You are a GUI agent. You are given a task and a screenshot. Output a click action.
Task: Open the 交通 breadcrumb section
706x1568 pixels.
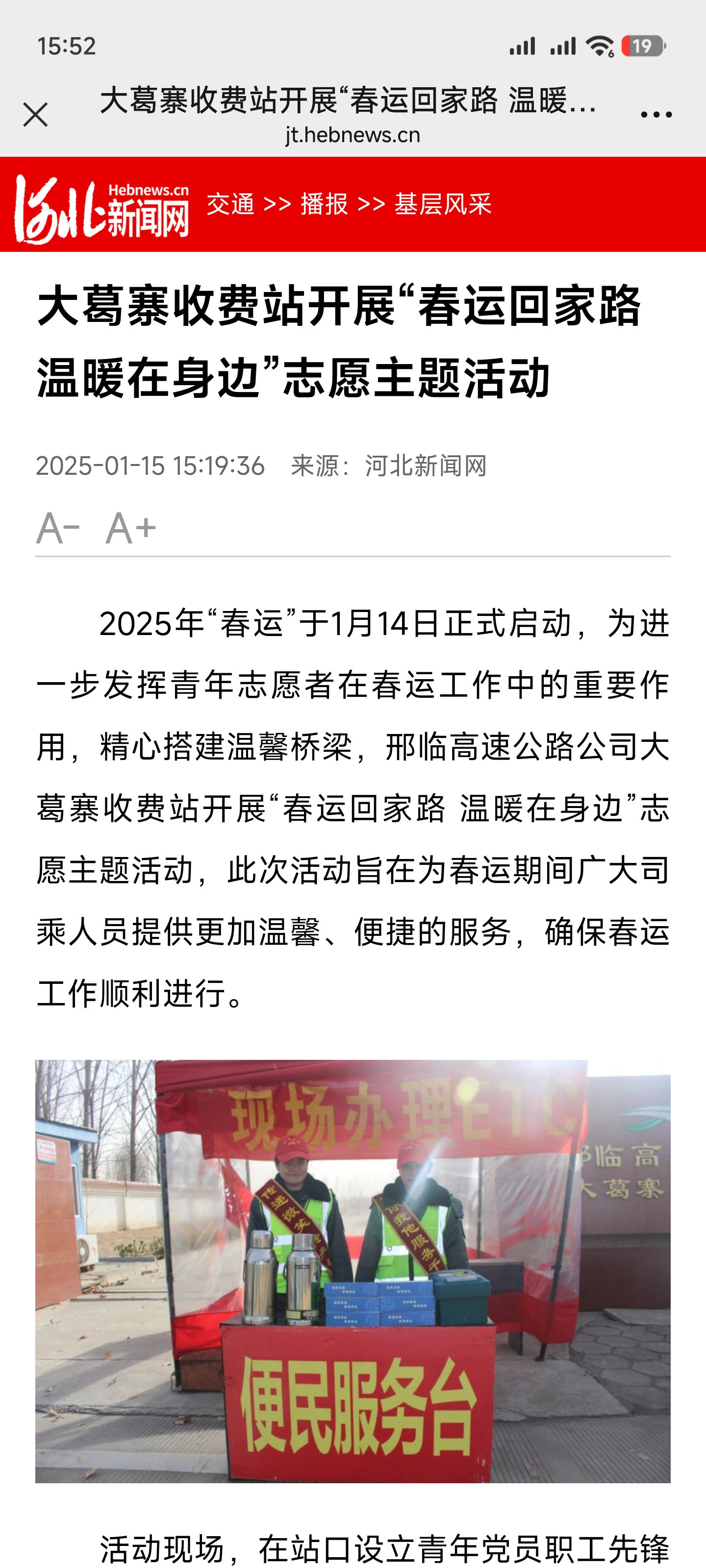click(231, 204)
